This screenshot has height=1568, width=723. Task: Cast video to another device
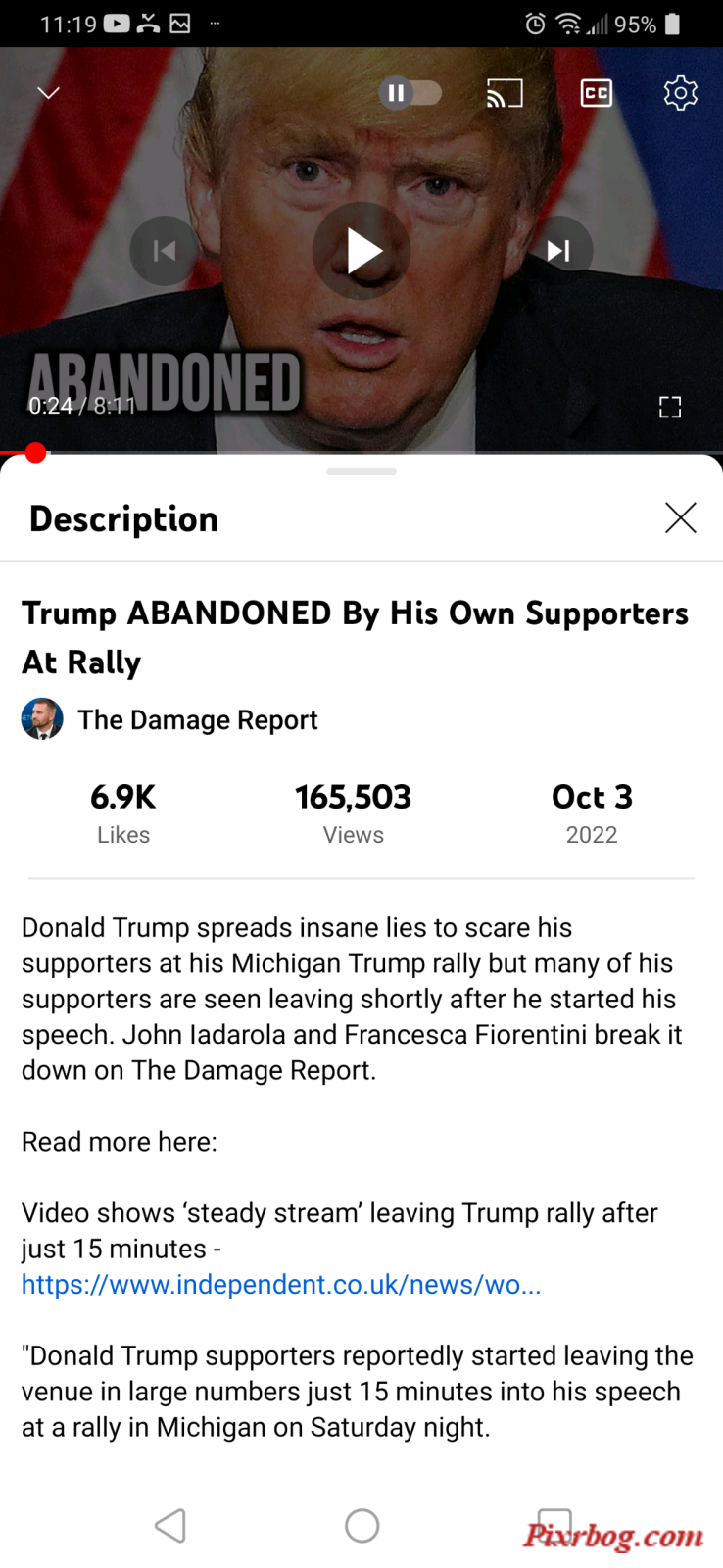tap(505, 93)
